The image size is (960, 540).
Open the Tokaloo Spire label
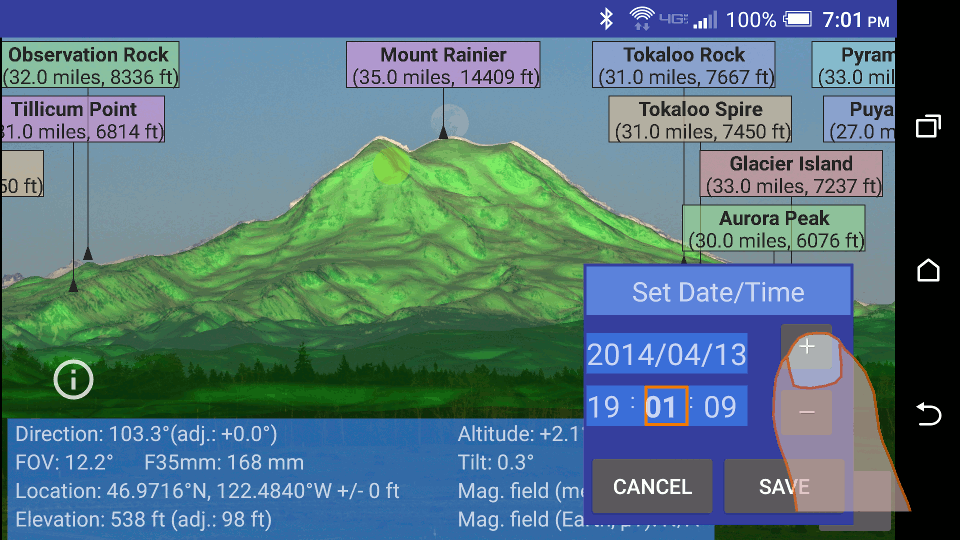click(x=700, y=119)
